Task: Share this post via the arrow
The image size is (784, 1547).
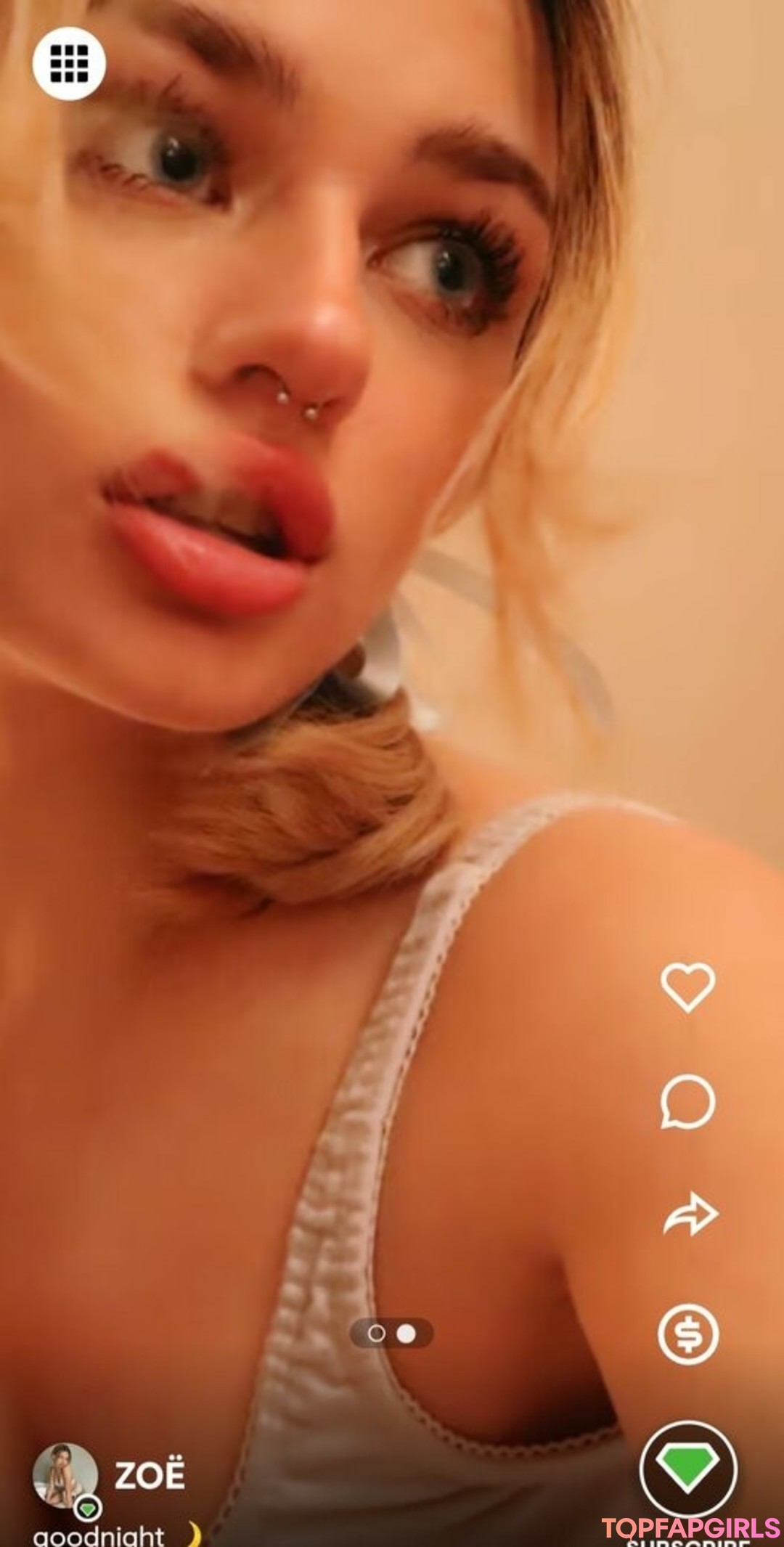Action: [x=690, y=1214]
